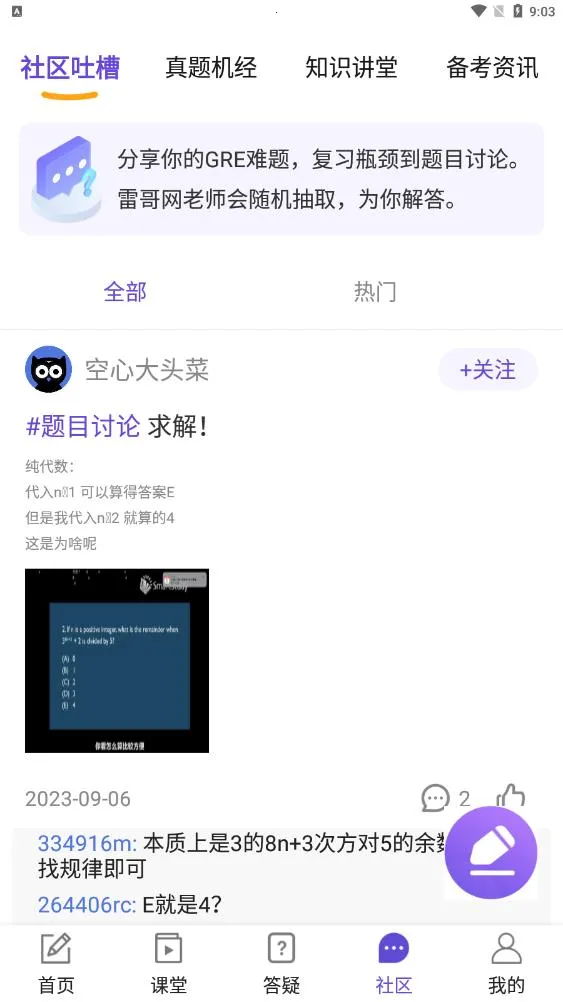
Task: Open the 我的 bottom tab
Action: point(506,964)
